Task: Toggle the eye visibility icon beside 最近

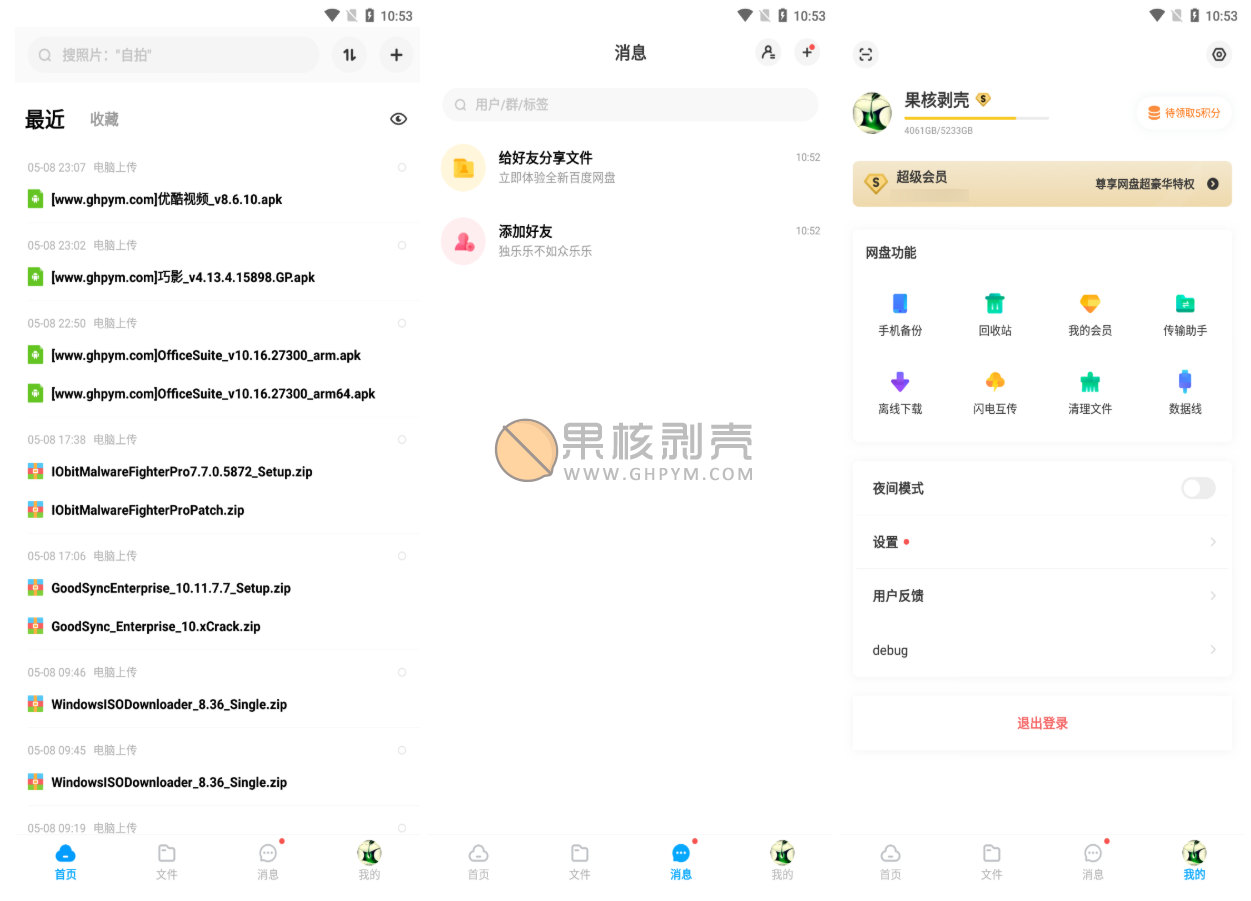Action: click(398, 119)
